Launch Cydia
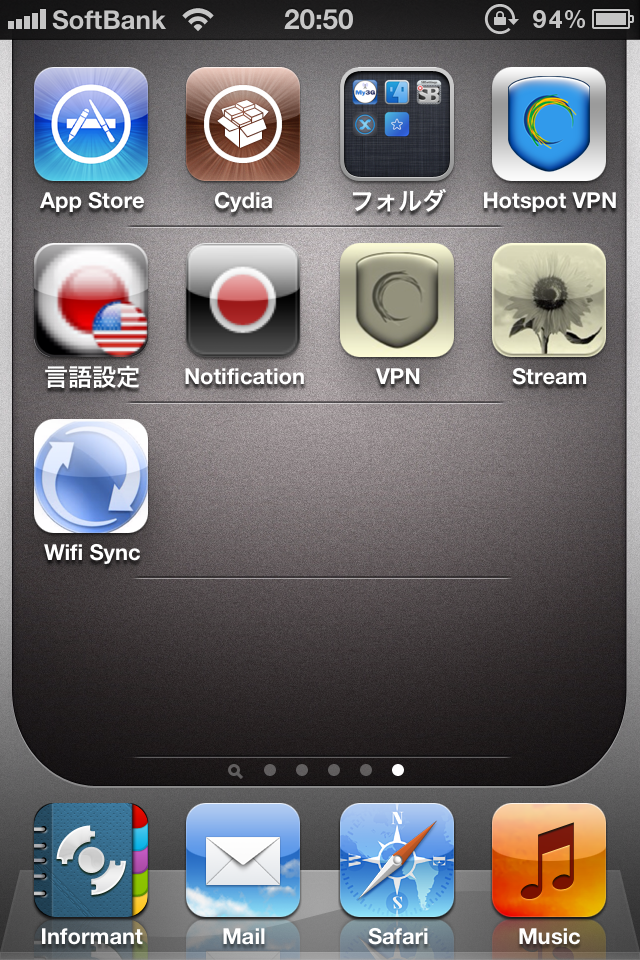 [243, 124]
